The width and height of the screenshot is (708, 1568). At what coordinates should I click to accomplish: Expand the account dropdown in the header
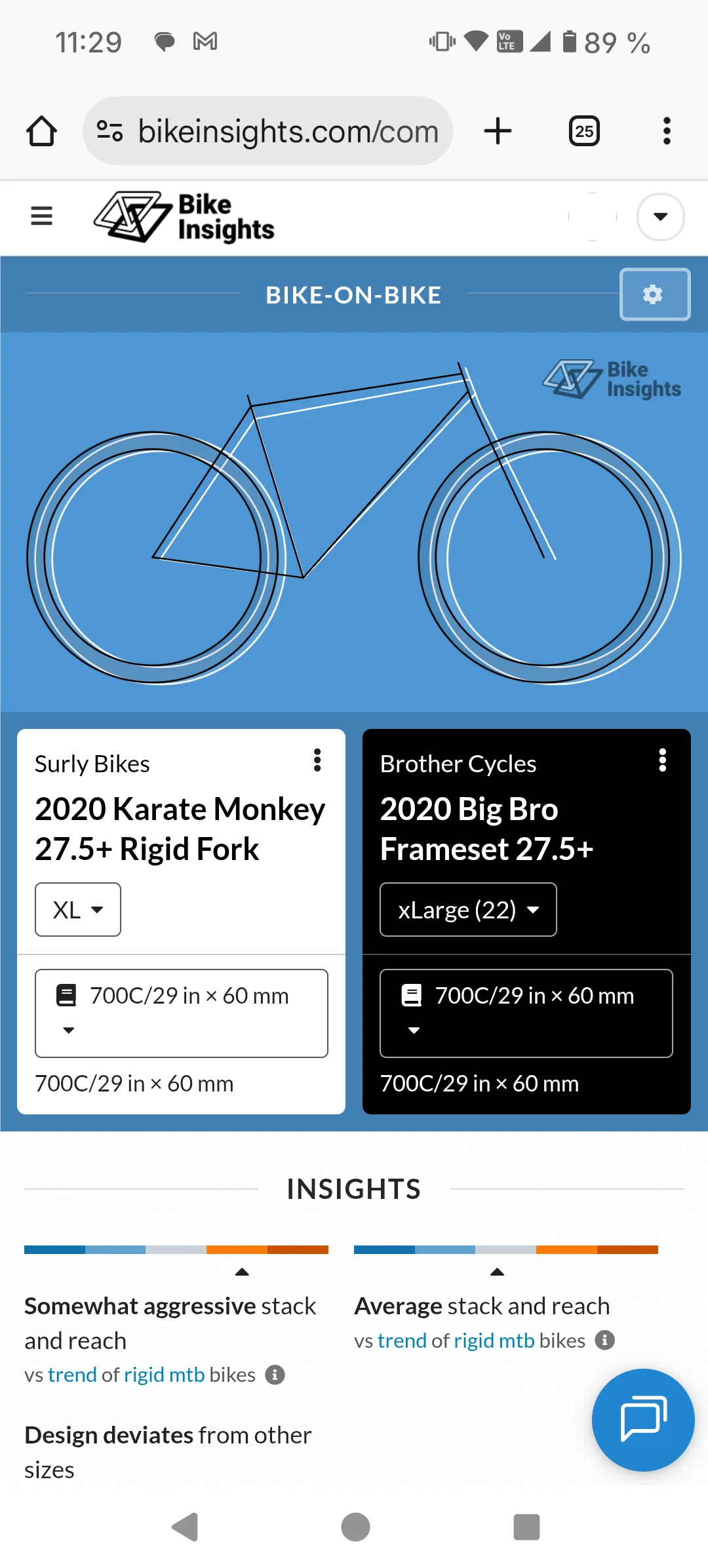[660, 217]
